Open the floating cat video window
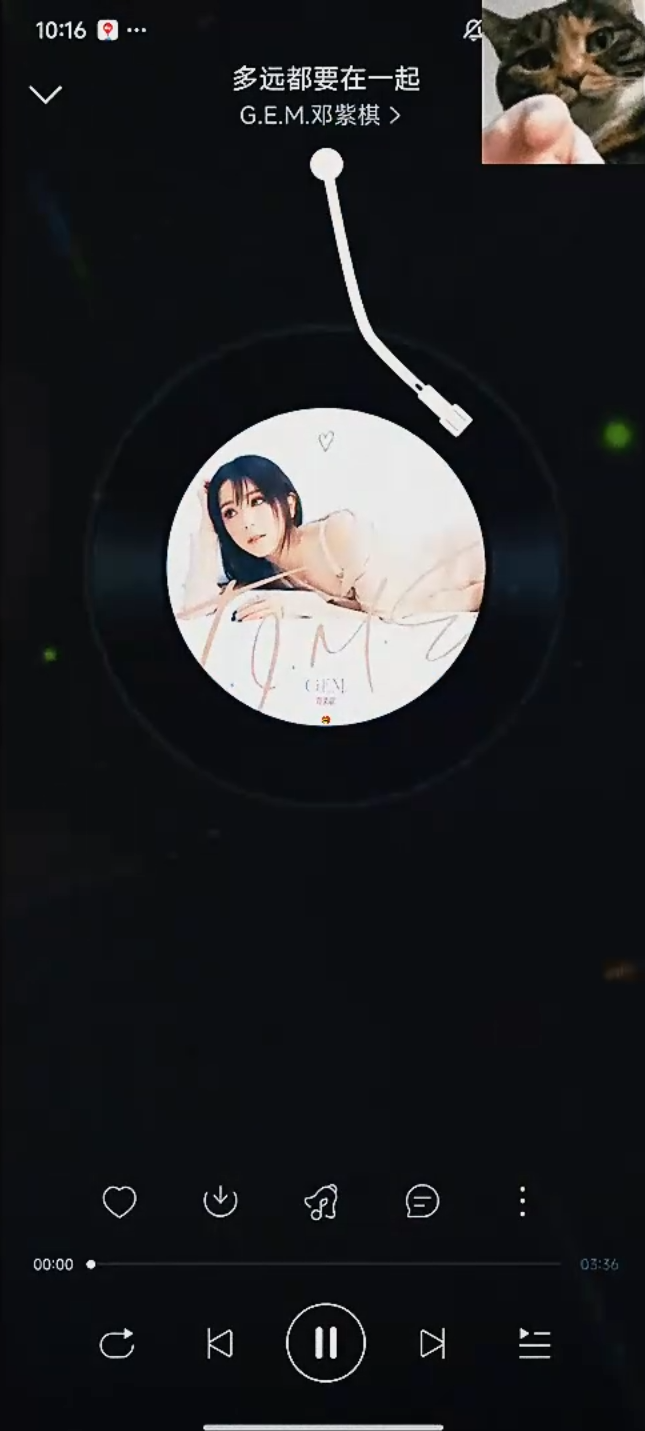This screenshot has width=645, height=1431. point(563,82)
